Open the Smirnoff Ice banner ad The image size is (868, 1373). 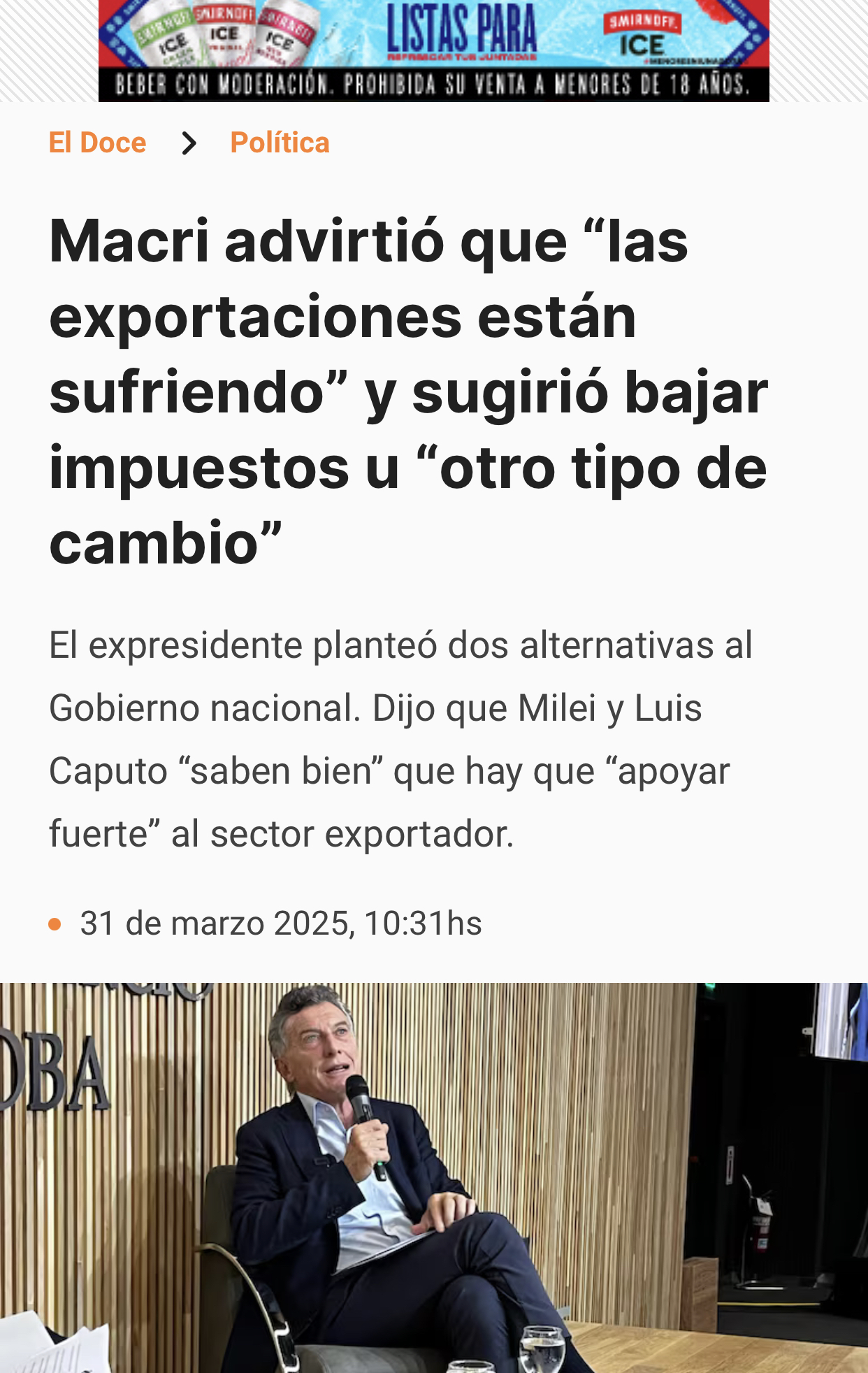(433, 50)
